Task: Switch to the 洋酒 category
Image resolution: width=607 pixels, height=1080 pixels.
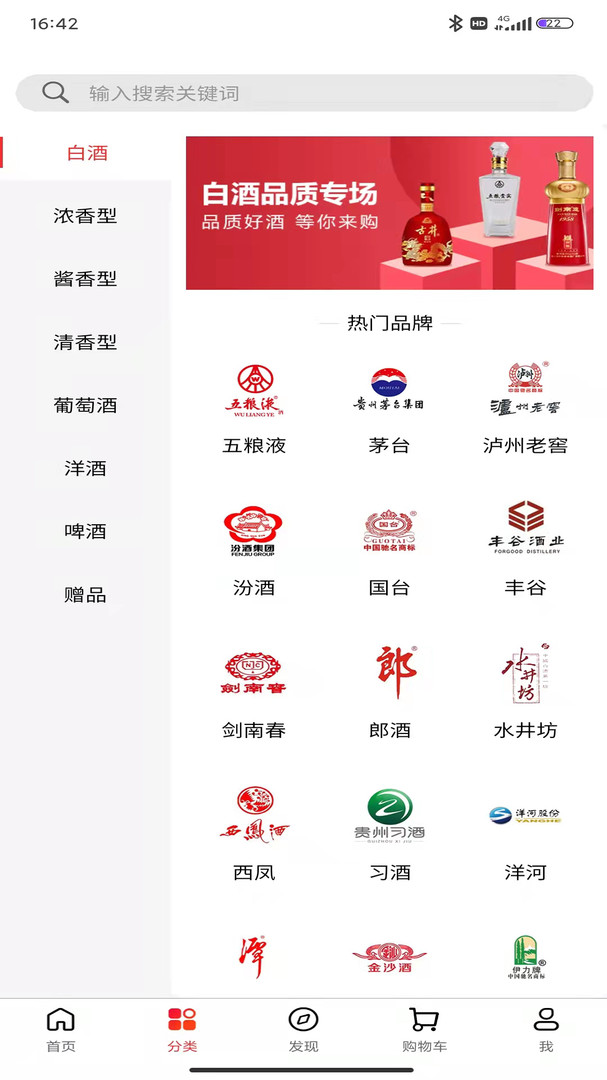Action: 85,468
